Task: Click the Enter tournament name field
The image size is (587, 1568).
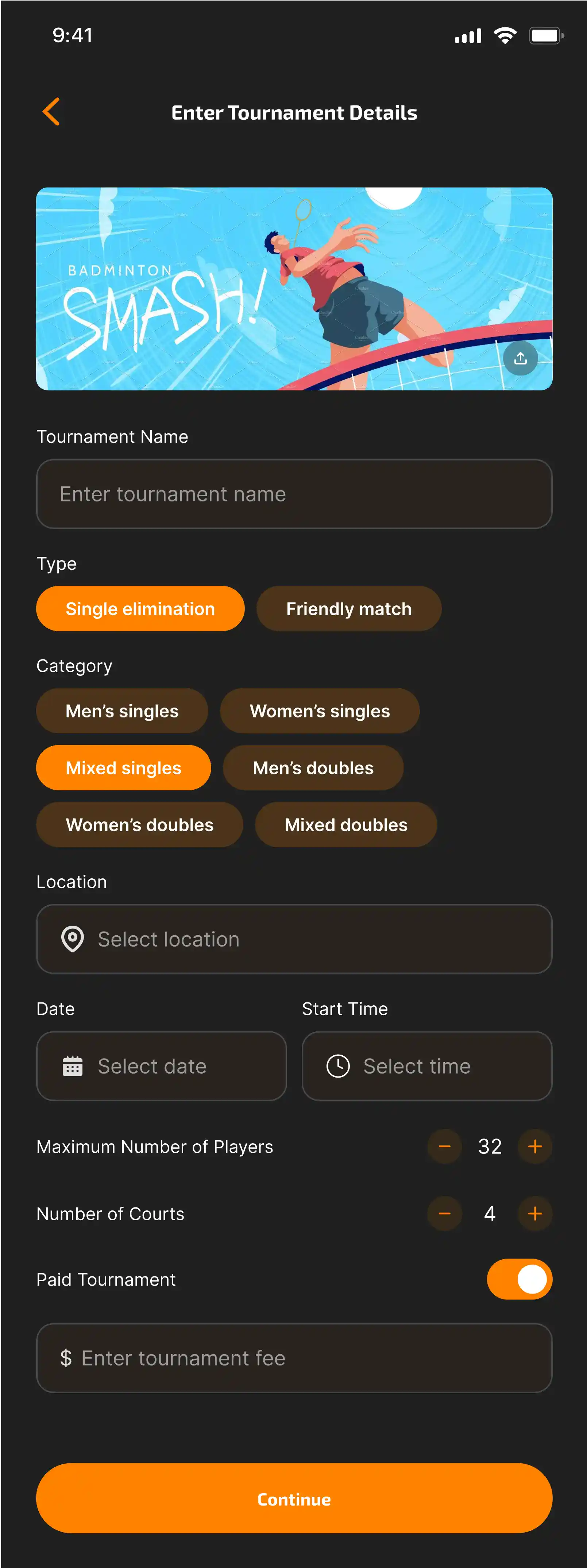Action: pyautogui.click(x=294, y=494)
